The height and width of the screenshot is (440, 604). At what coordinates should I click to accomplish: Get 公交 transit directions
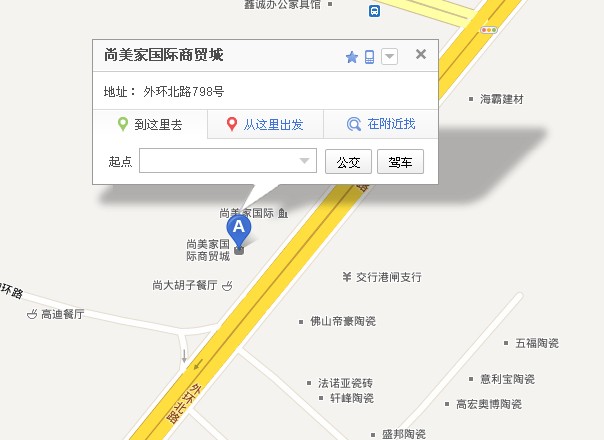point(348,161)
